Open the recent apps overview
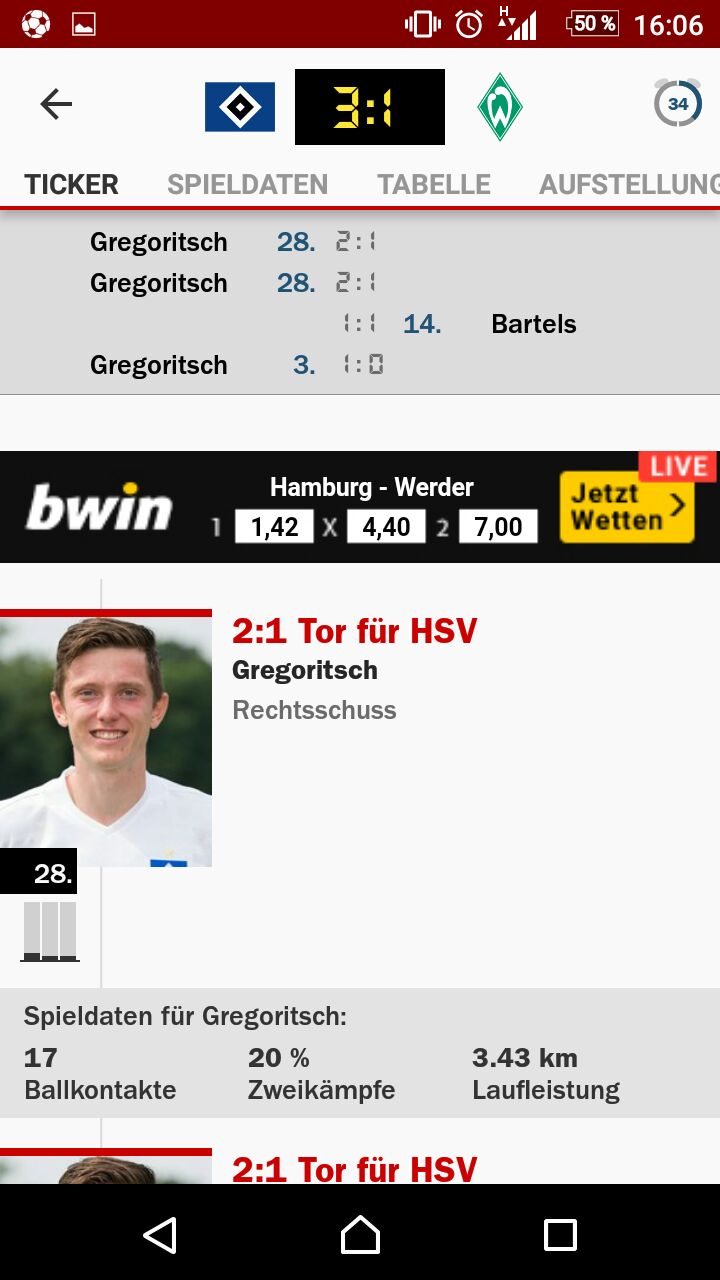The image size is (720, 1280). tap(560, 1235)
